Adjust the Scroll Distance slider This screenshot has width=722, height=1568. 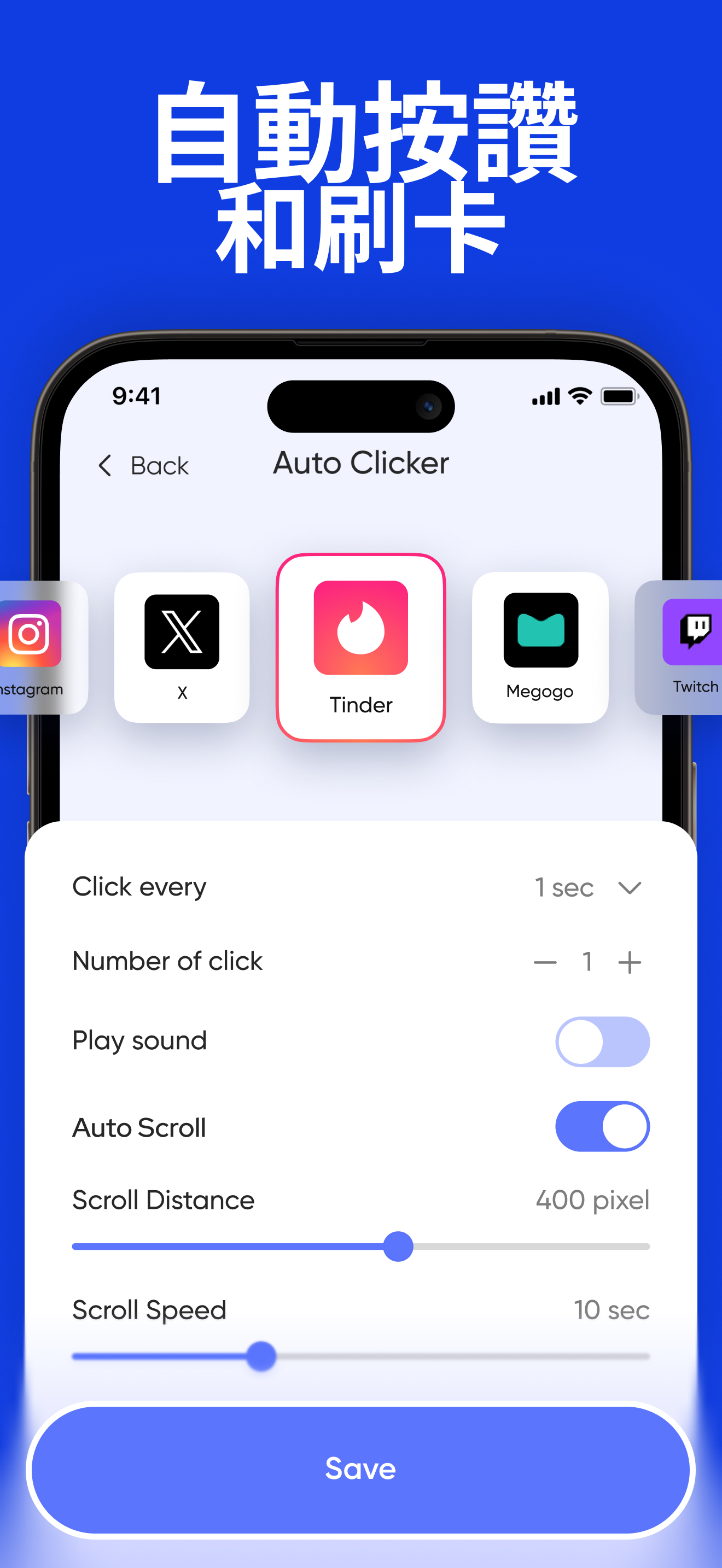(x=399, y=1246)
